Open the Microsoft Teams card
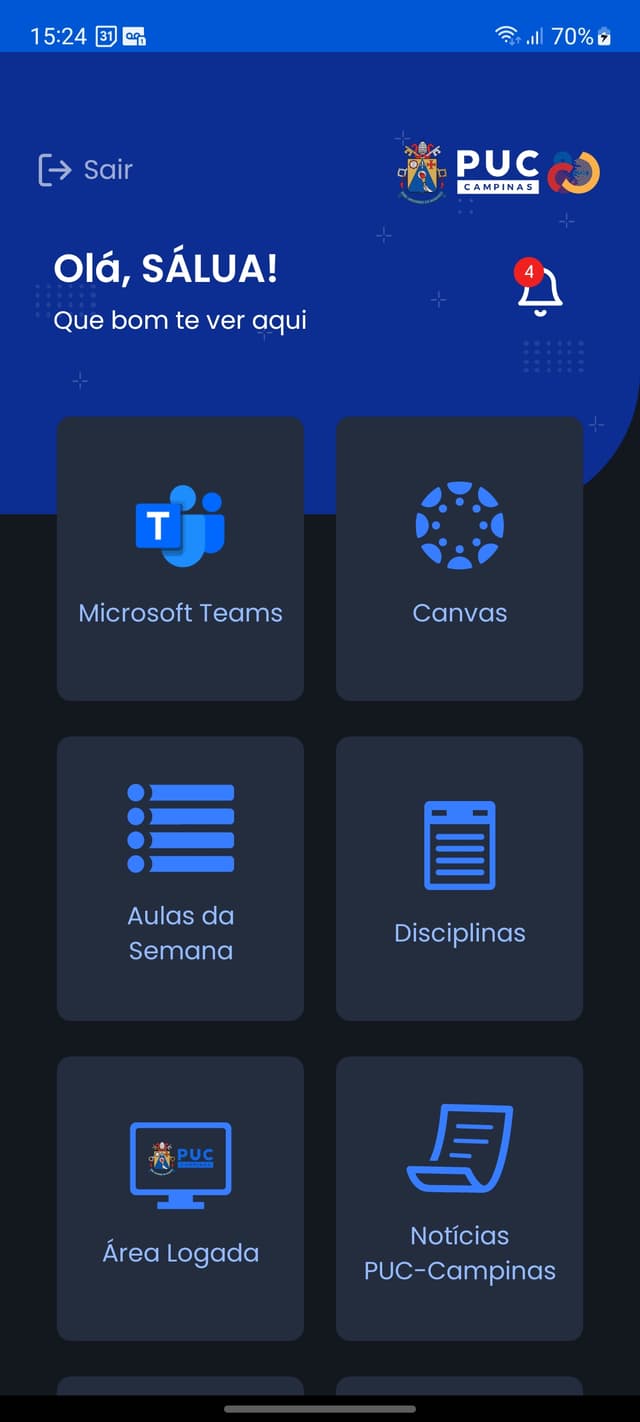 coord(180,558)
